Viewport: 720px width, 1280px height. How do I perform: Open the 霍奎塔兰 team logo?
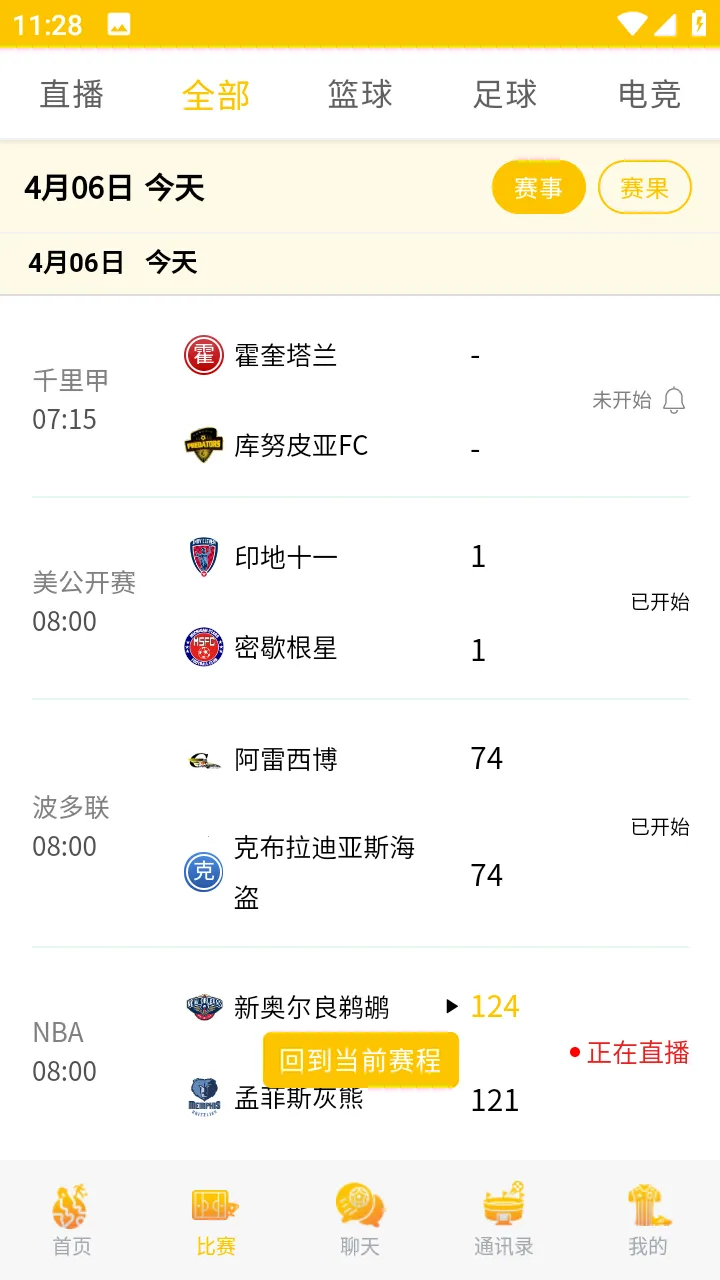203,355
